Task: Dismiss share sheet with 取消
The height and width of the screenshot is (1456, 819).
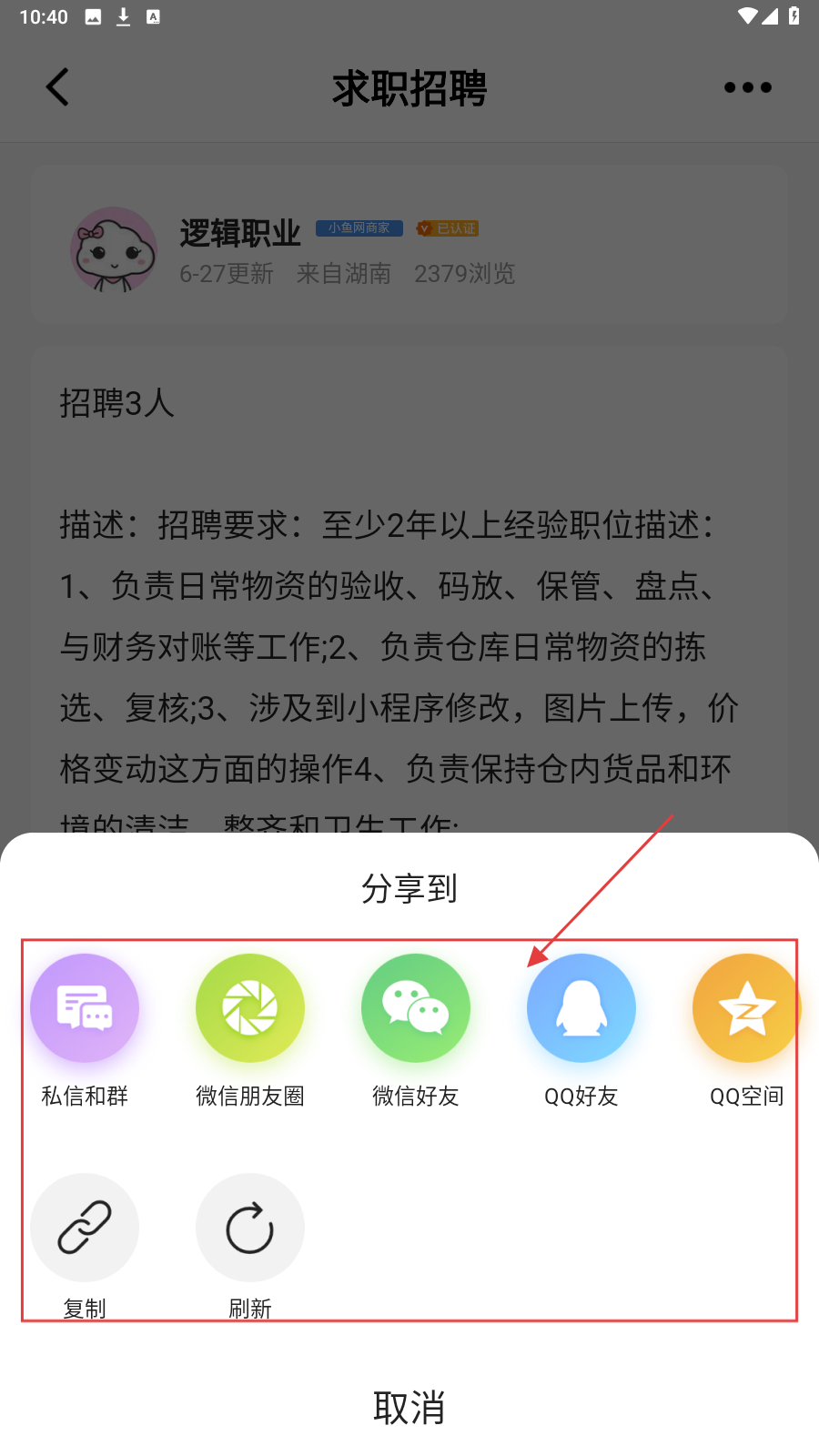Action: tap(409, 1407)
